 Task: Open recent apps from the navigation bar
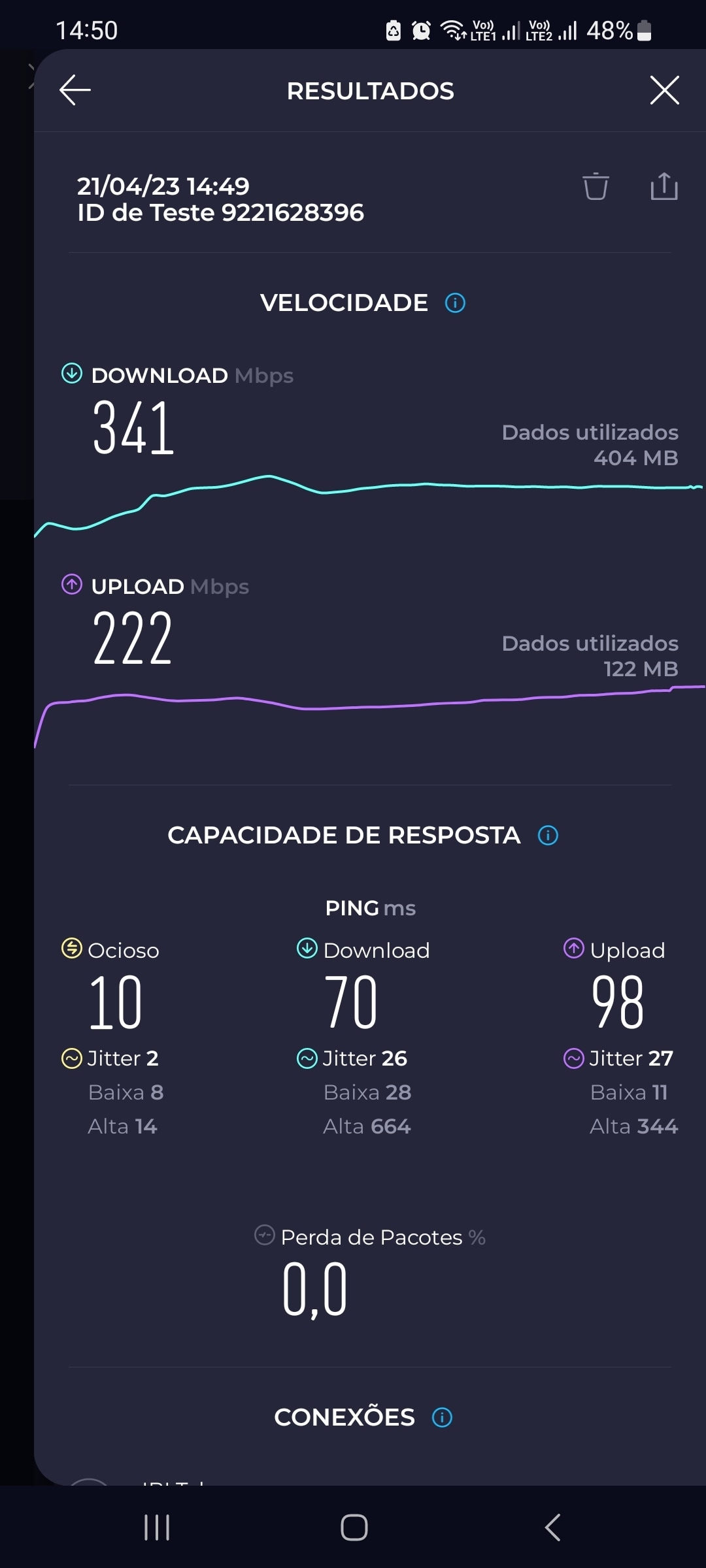157,1527
